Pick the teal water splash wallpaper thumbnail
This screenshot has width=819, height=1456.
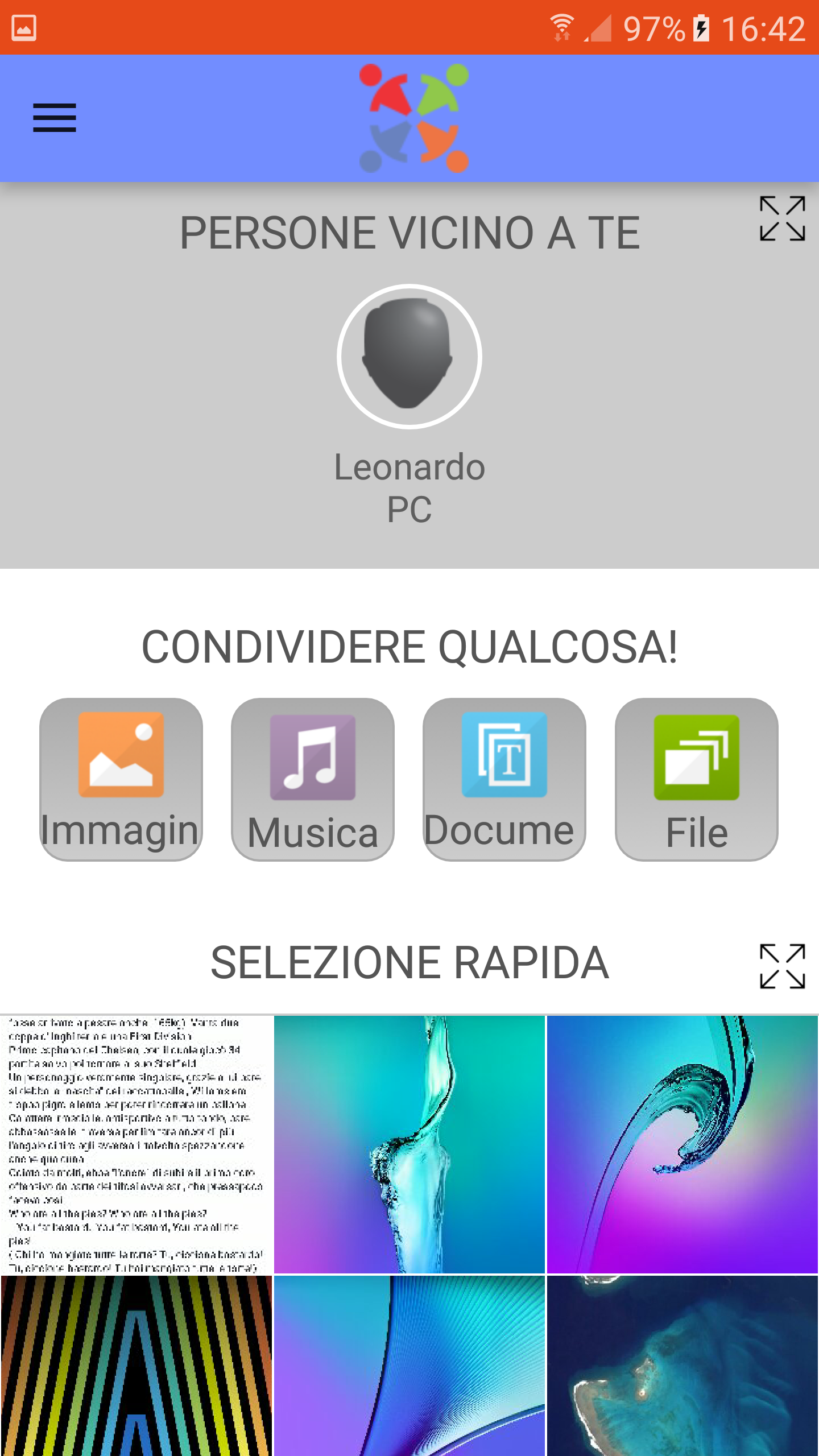point(409,1144)
